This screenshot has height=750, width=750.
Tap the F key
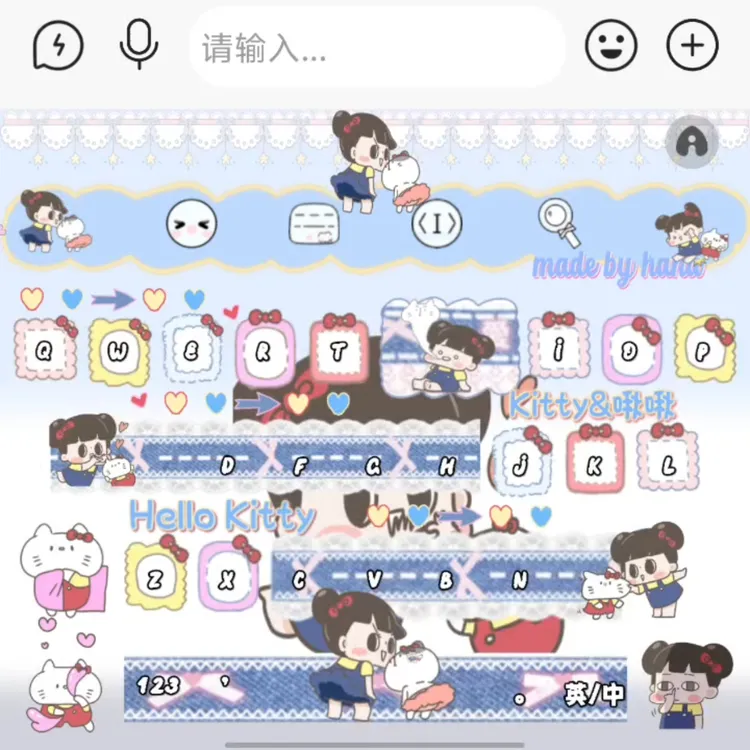point(300,465)
